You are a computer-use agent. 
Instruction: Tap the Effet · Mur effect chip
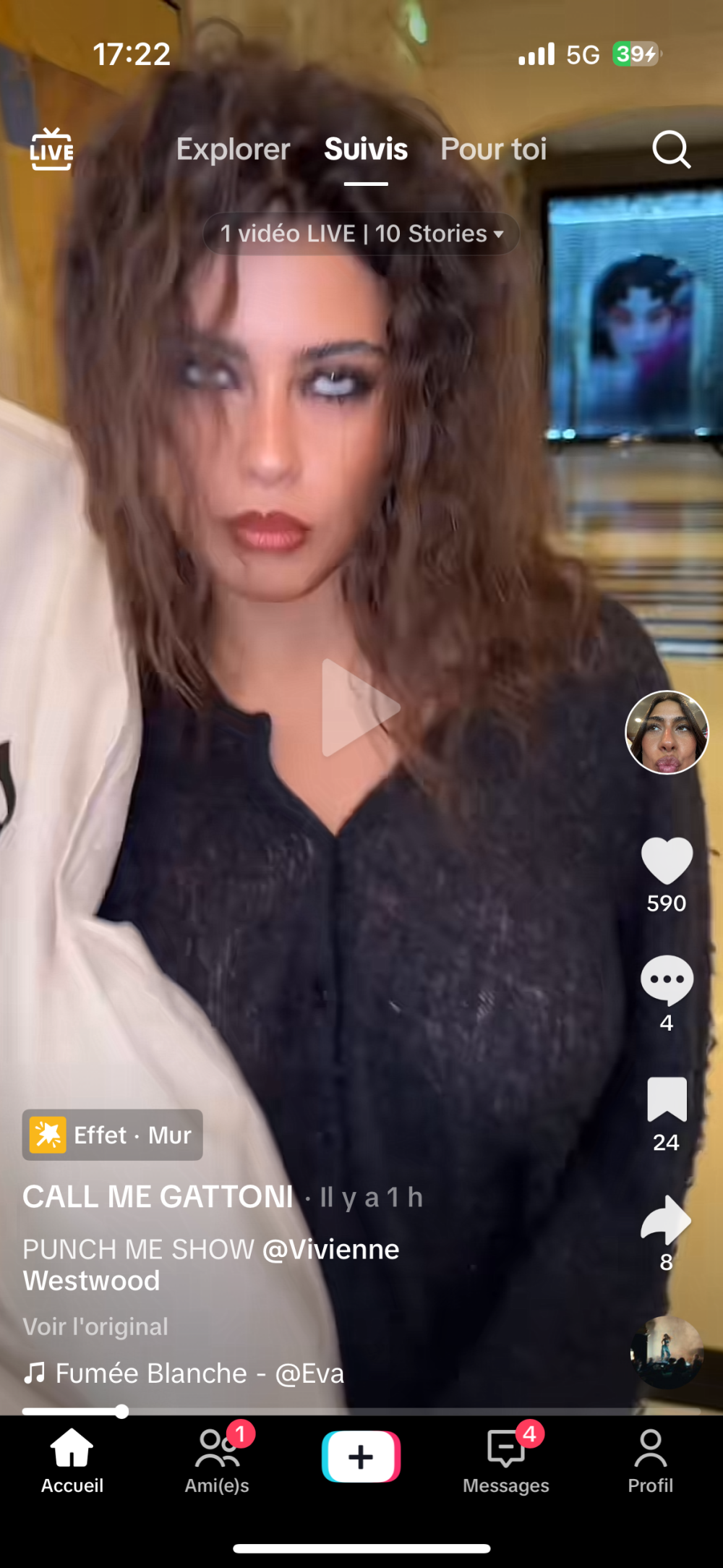point(113,1135)
